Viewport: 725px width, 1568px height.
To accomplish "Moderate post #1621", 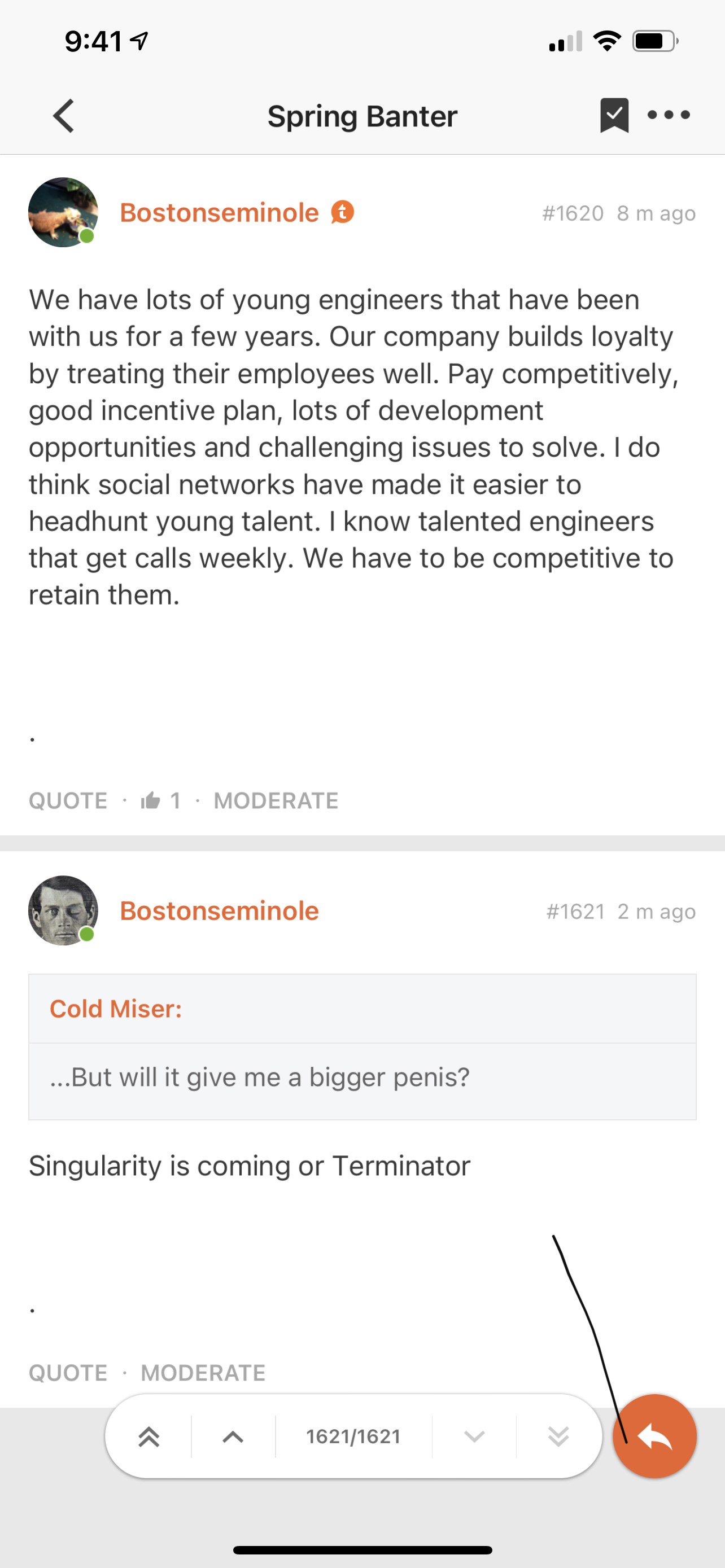I will [203, 1373].
